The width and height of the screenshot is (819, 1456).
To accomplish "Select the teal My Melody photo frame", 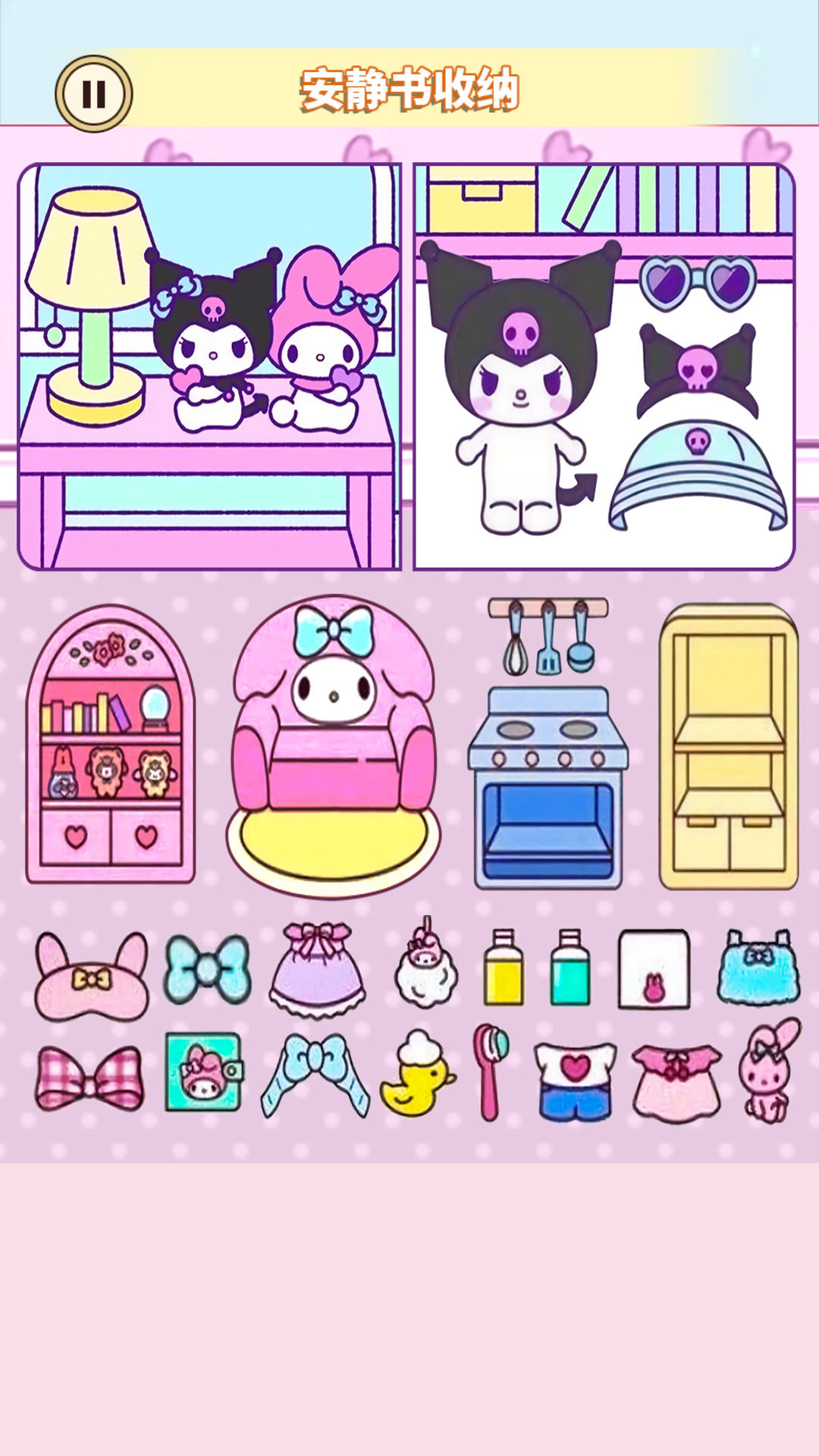I will (x=203, y=1072).
